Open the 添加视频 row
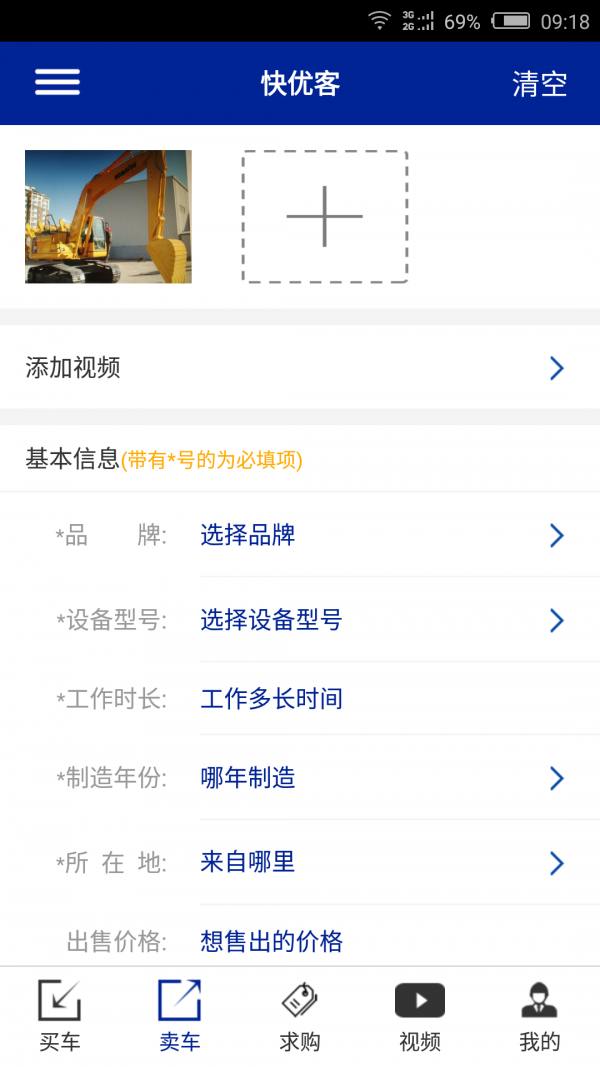Viewport: 600px width, 1067px height. click(300, 368)
